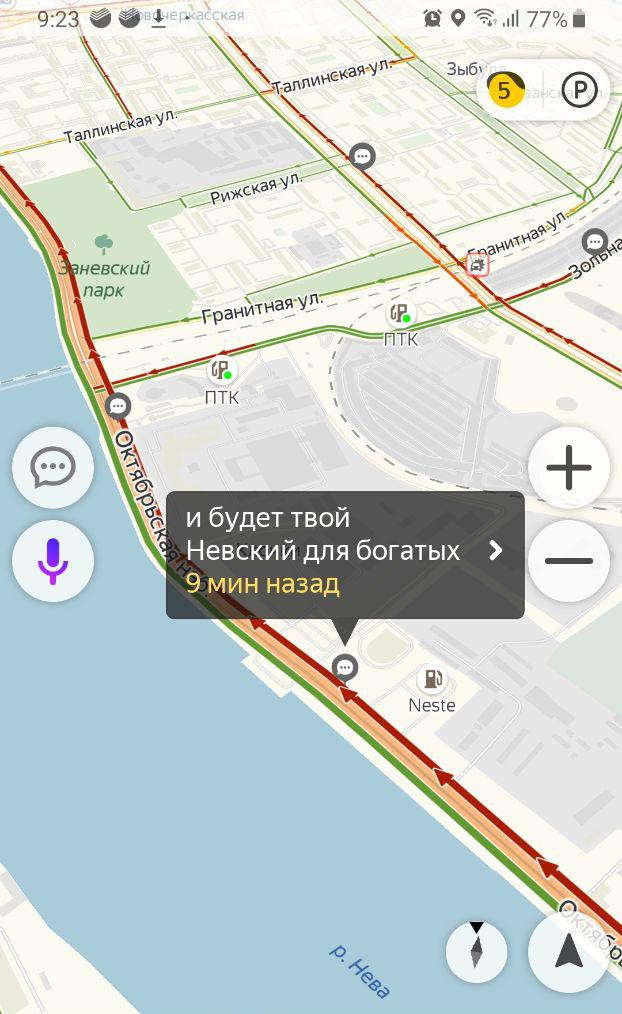
Task: Open the comment marker near Зольная
Action: (x=596, y=241)
